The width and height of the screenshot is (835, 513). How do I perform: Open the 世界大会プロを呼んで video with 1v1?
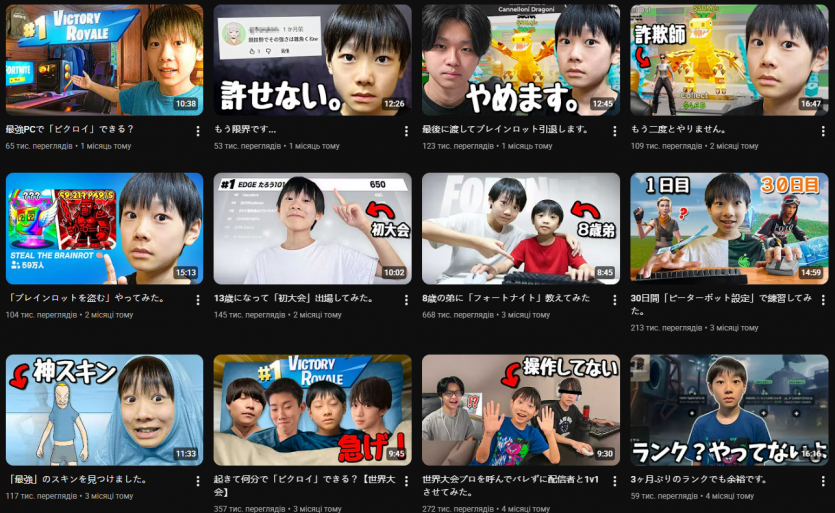click(x=520, y=410)
